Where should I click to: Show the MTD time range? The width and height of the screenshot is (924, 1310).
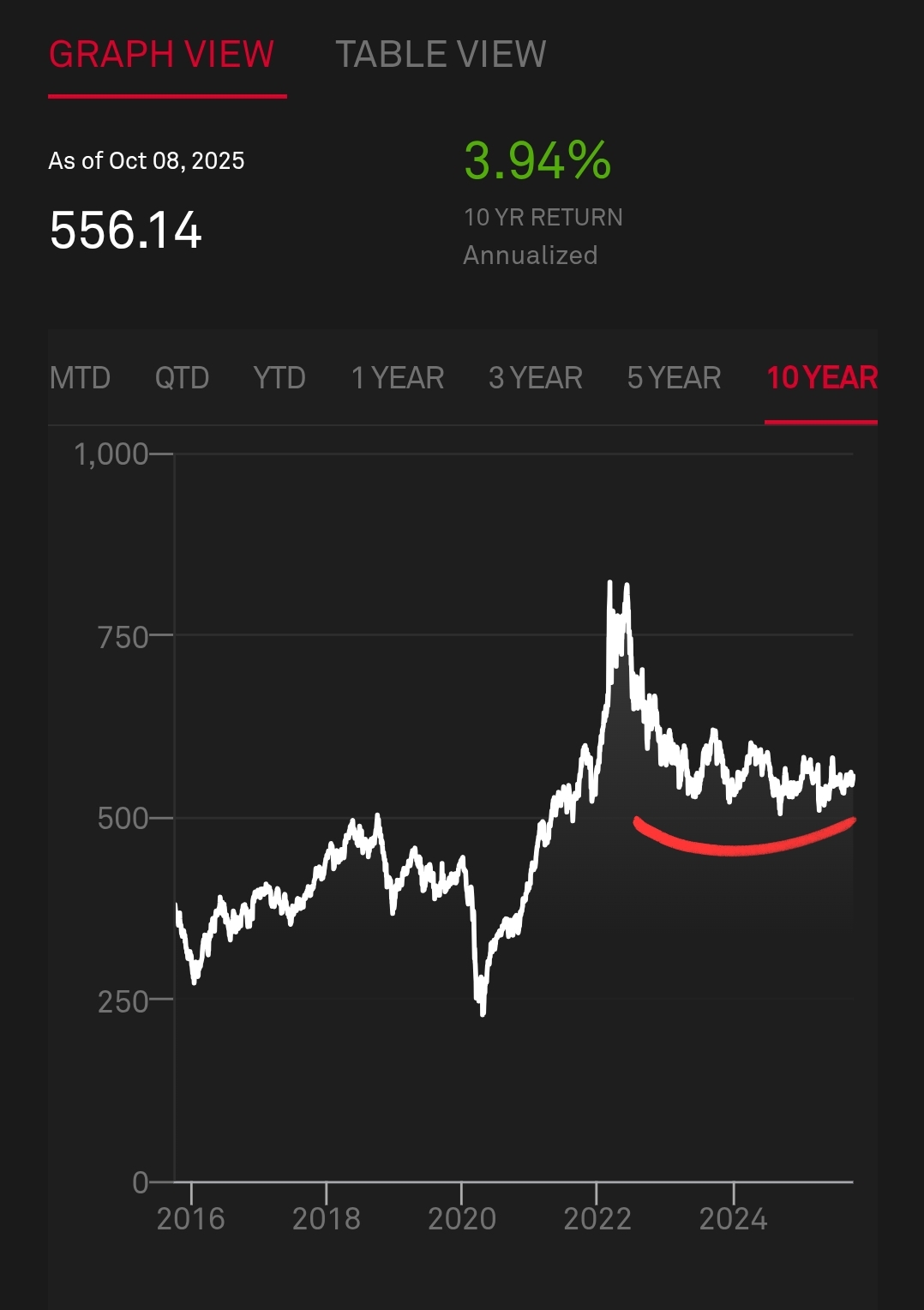click(80, 378)
